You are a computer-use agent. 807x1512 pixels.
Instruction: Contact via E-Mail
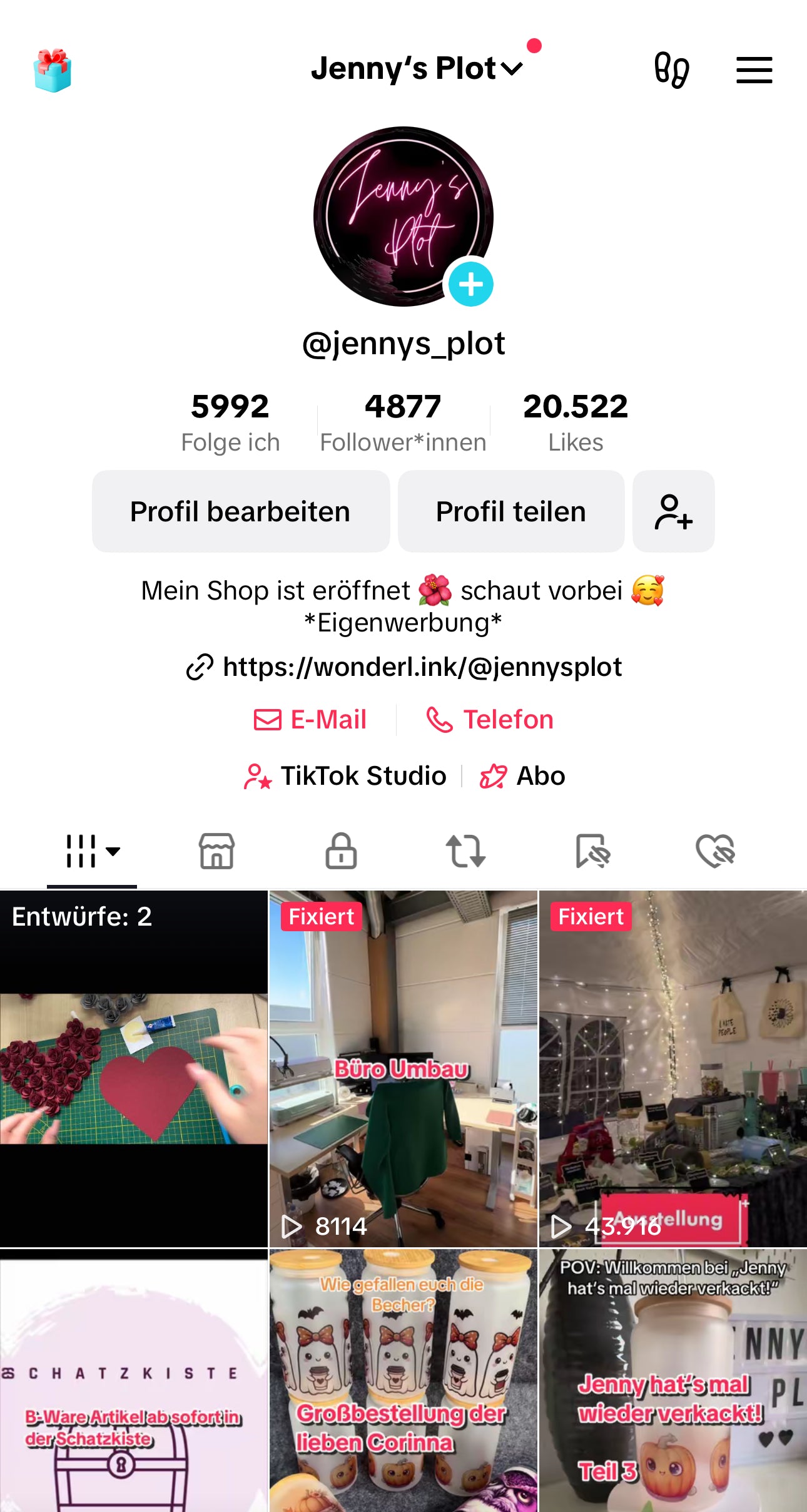coord(310,719)
